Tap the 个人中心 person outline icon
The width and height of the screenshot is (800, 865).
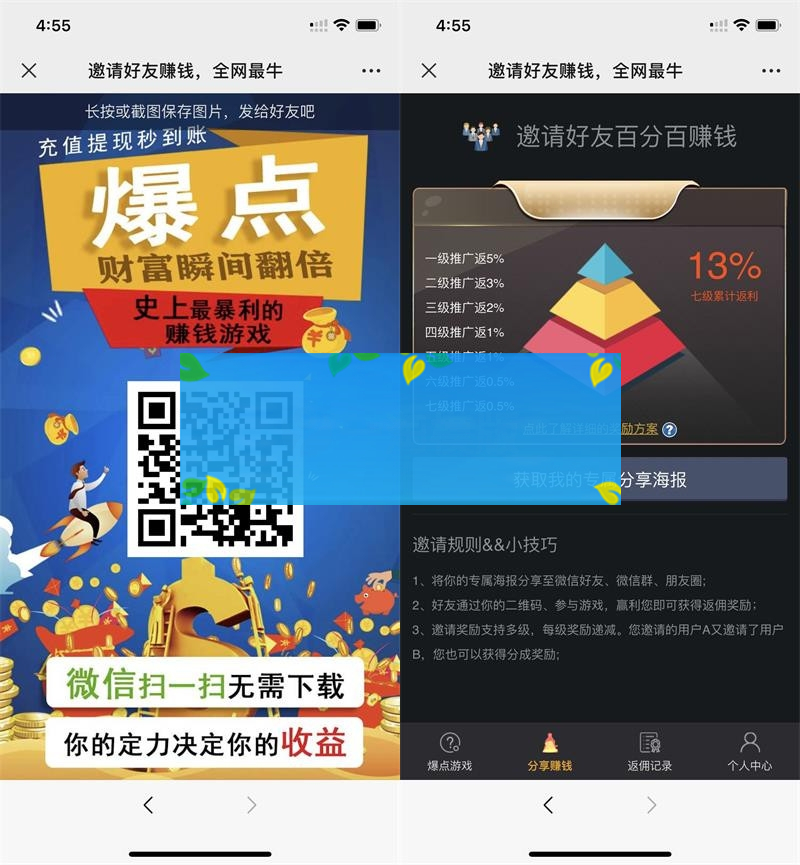click(750, 742)
